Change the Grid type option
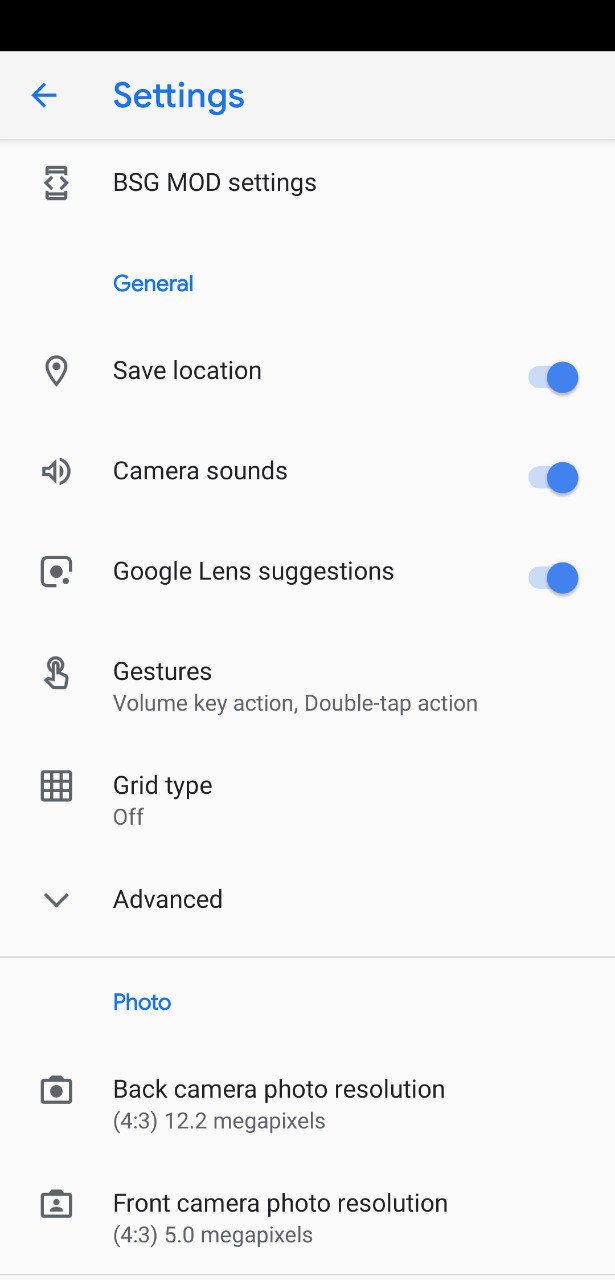Image resolution: width=615 pixels, height=1280 pixels. (x=307, y=800)
